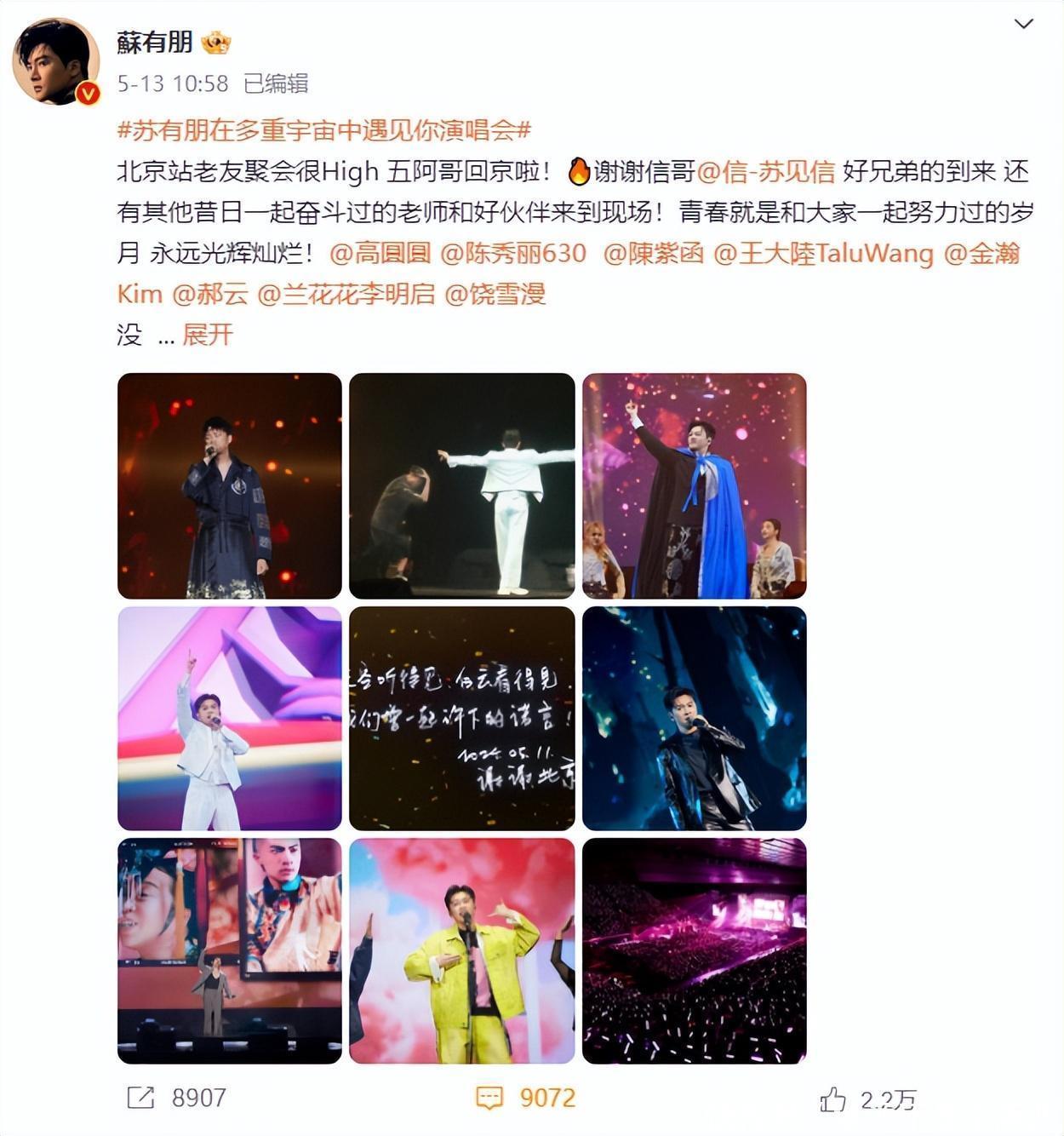Open 蘇有朋's profile avatar
The width and height of the screenshot is (1064, 1136).
coord(56,63)
